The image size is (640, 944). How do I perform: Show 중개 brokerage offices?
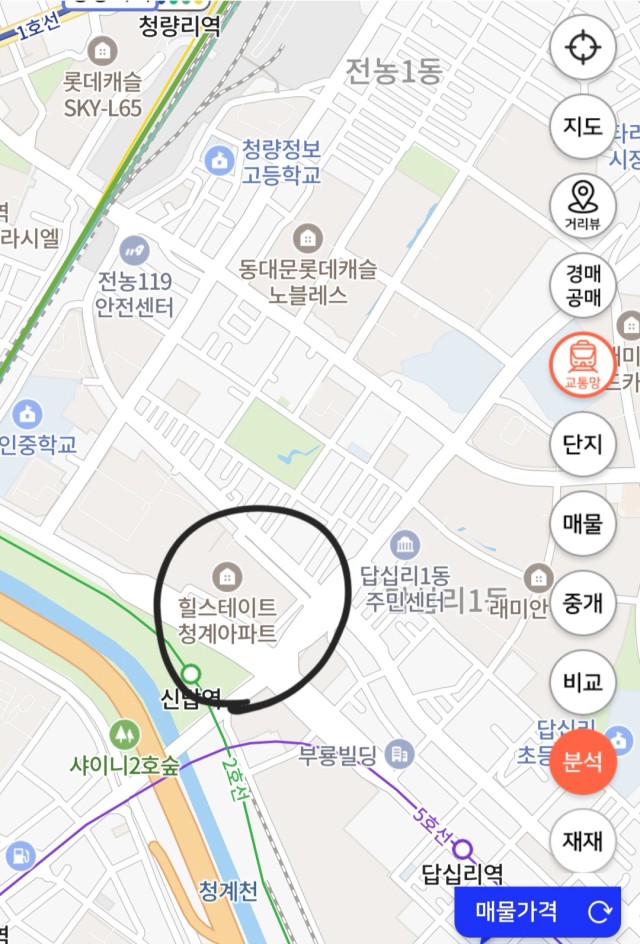pos(583,603)
